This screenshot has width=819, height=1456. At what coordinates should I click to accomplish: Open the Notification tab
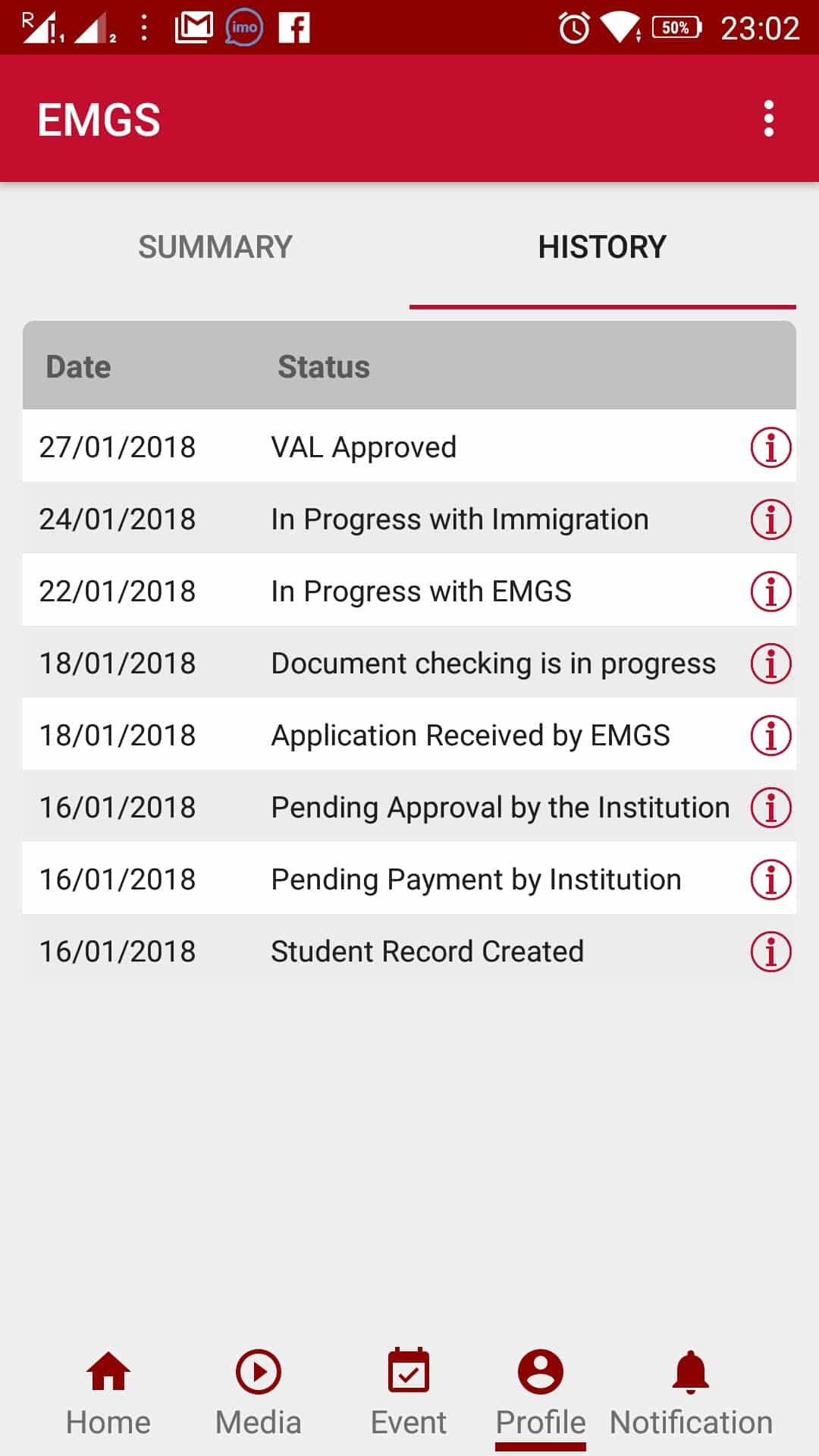coord(691,1394)
